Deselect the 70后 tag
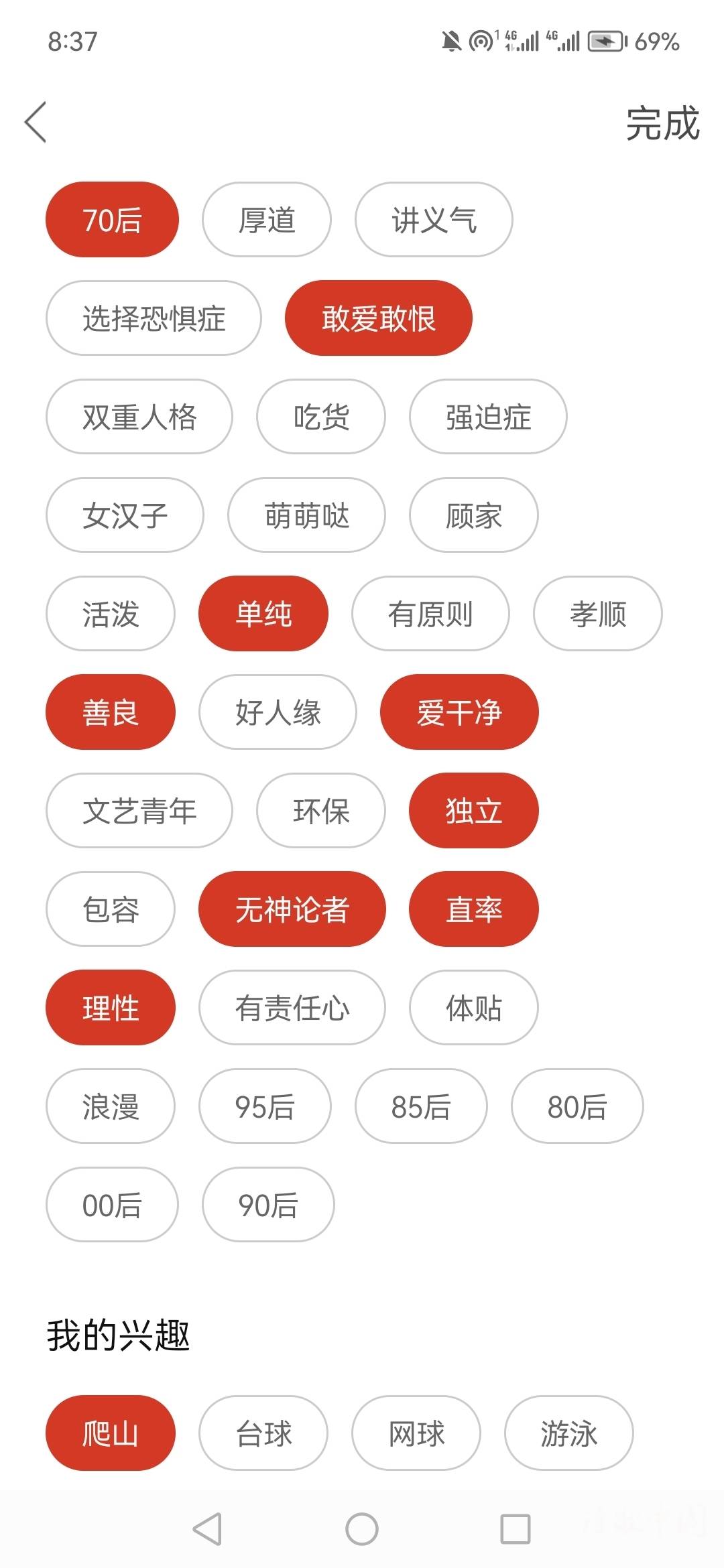This screenshot has height=1568, width=724. (112, 219)
